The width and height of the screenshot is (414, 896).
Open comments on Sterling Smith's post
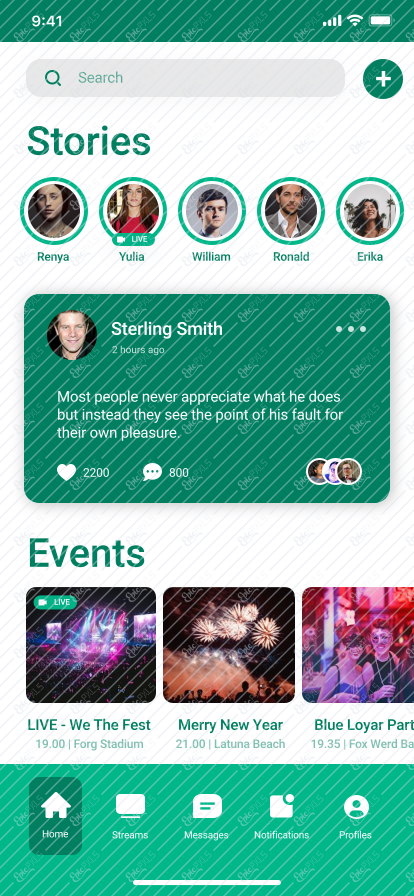pyautogui.click(x=152, y=472)
